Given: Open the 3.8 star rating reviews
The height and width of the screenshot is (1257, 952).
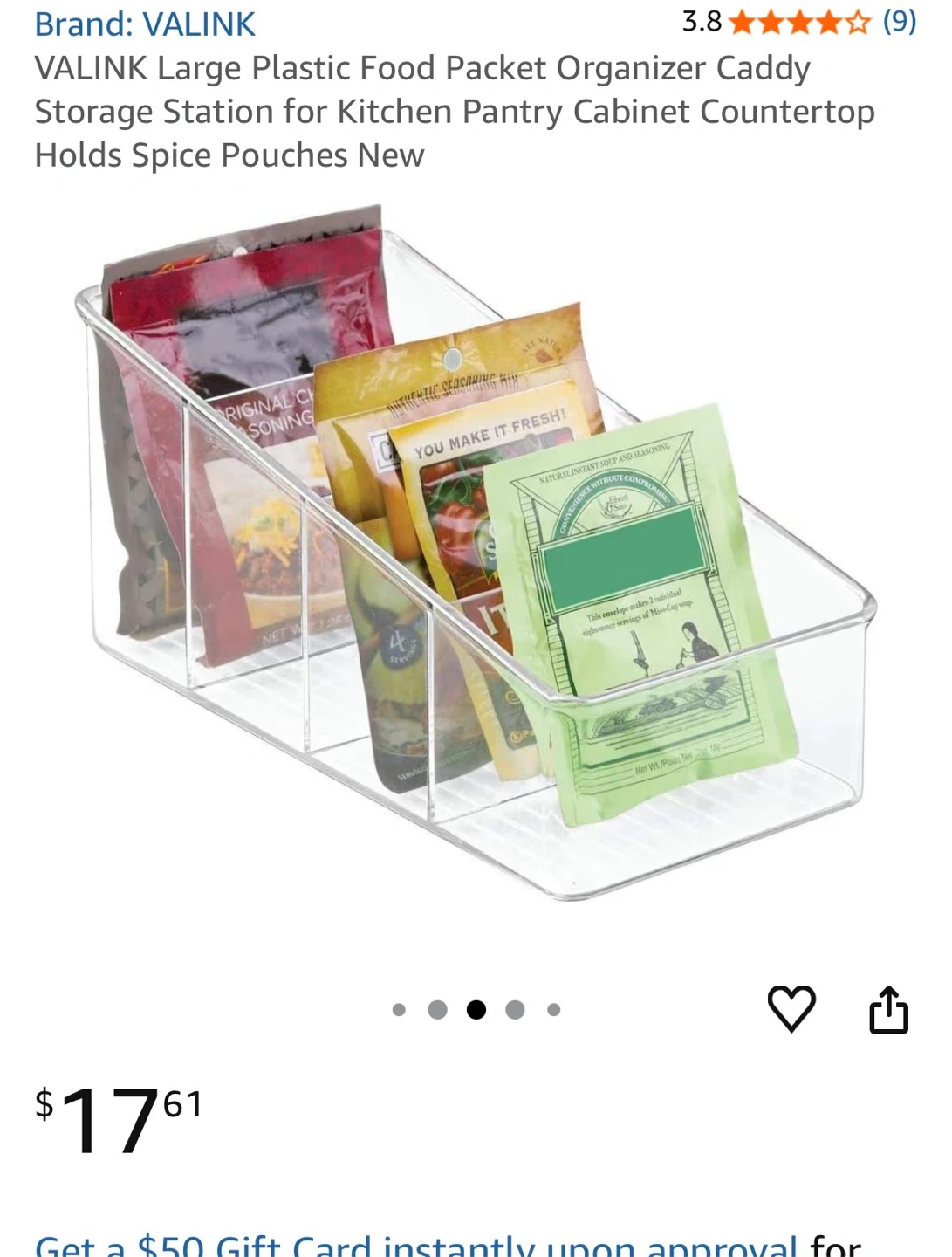Looking at the screenshot, I should click(798, 21).
